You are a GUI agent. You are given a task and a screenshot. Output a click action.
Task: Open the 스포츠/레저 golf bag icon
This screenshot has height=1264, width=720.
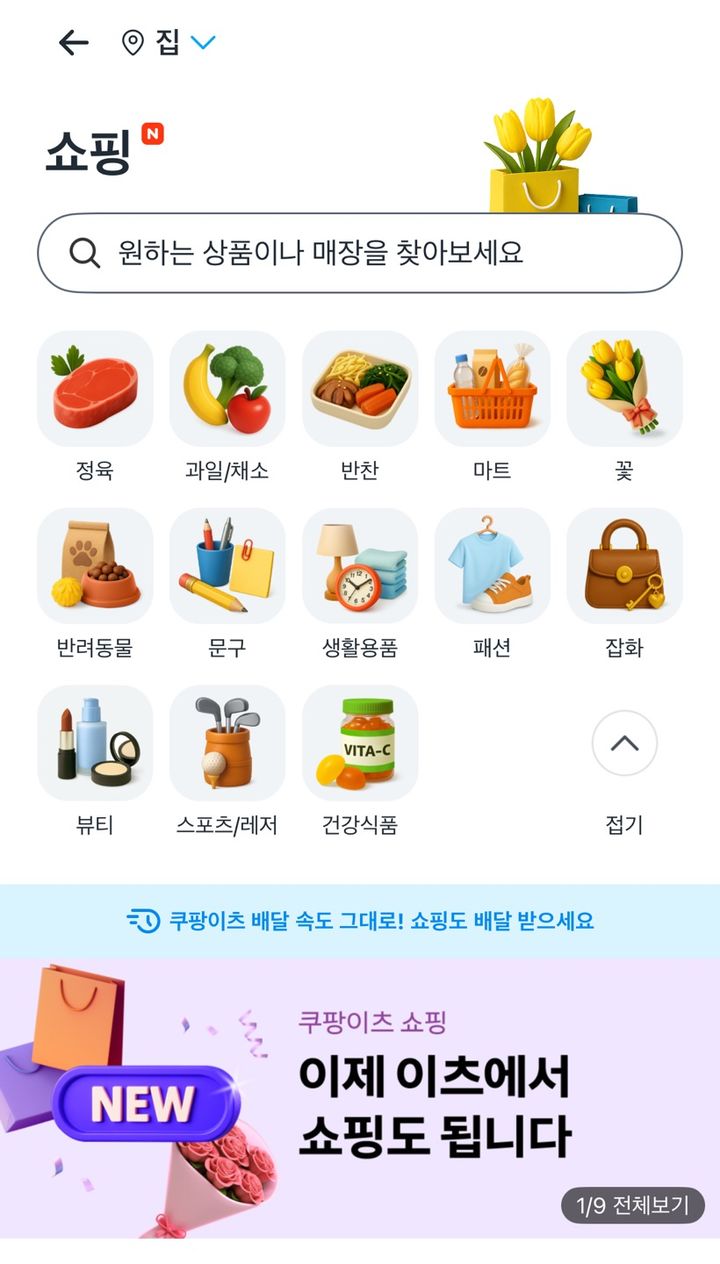(227, 743)
